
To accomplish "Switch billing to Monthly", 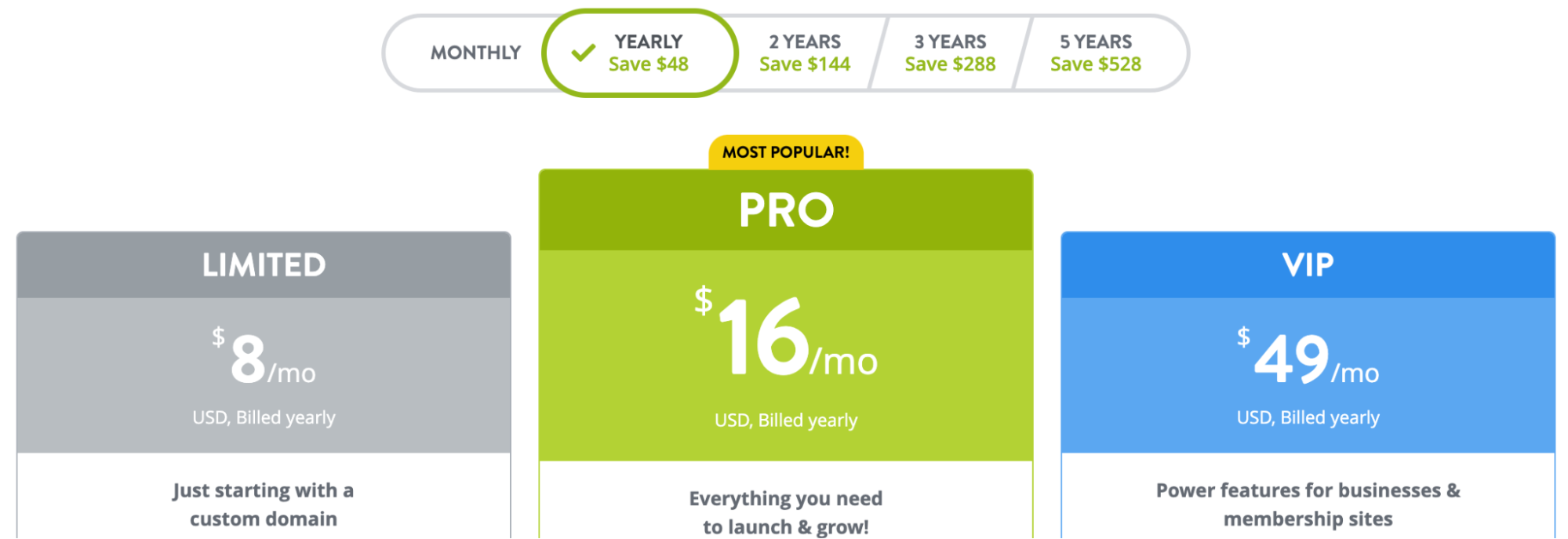I will pos(475,53).
